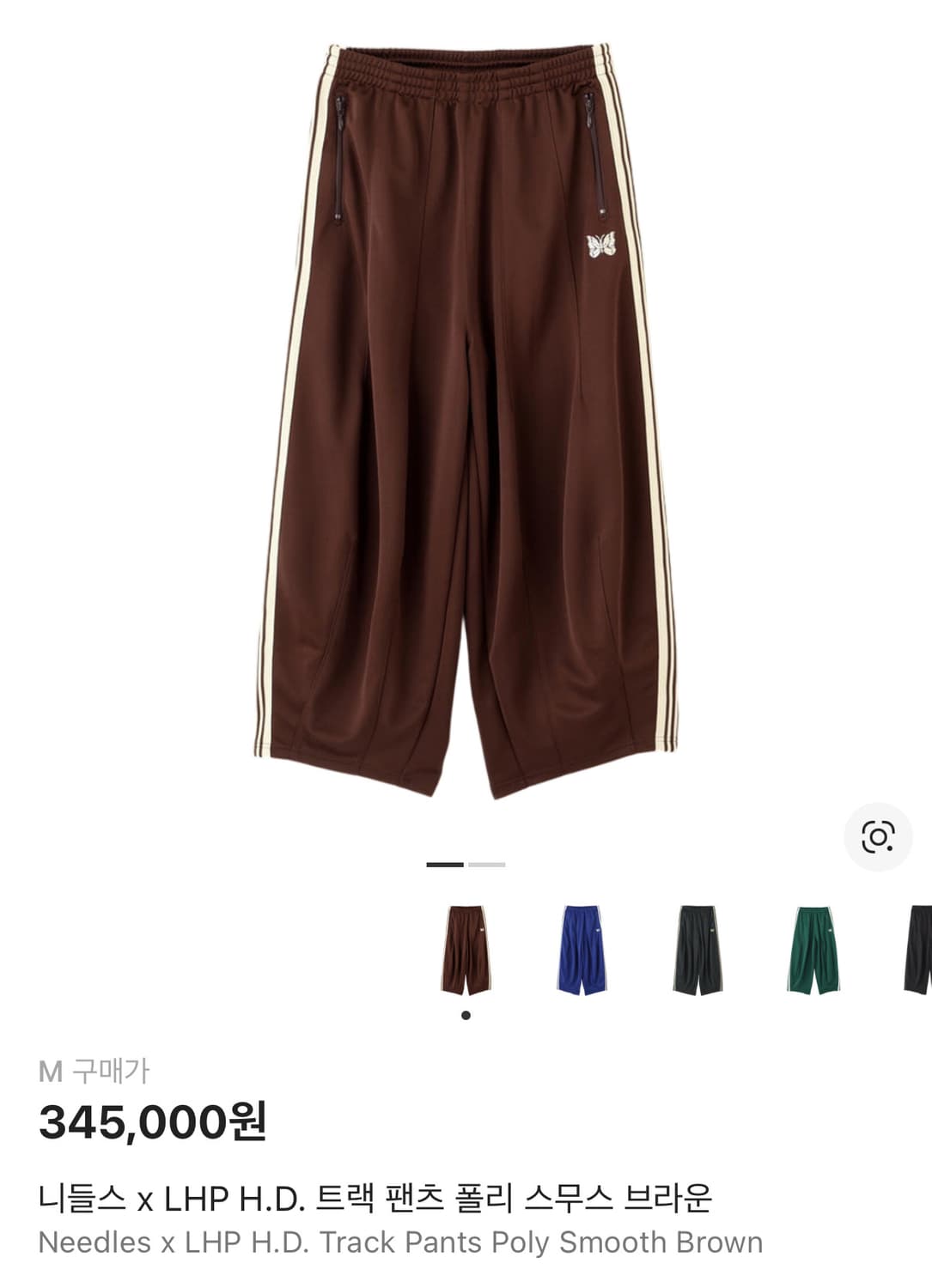Click the selection dot below the brown thumbnail
Viewport: 932px width, 1288px height.
(x=465, y=1016)
